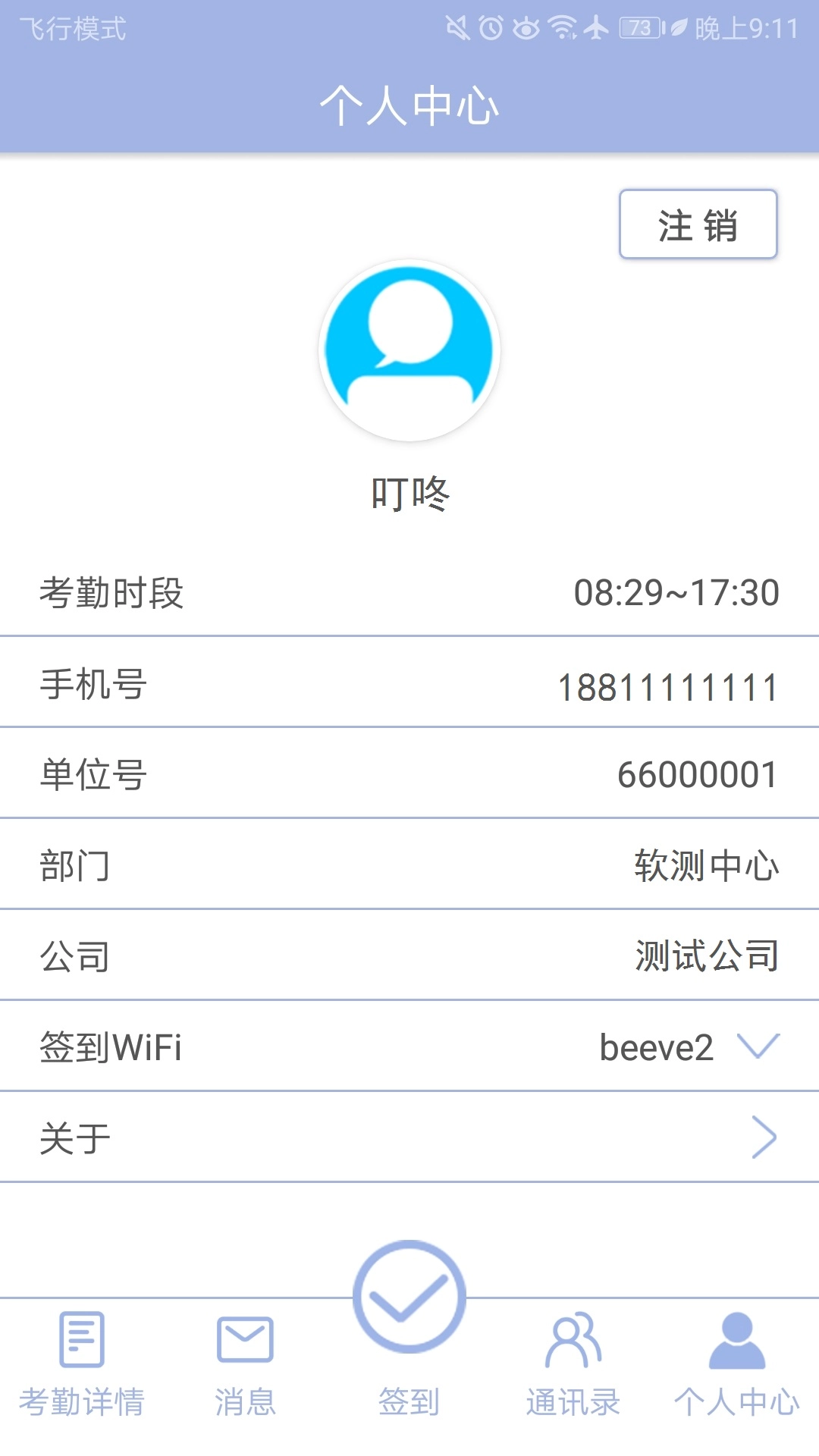Viewport: 819px width, 1456px height.
Task: Open the 关于 about row
Action: [x=409, y=1136]
